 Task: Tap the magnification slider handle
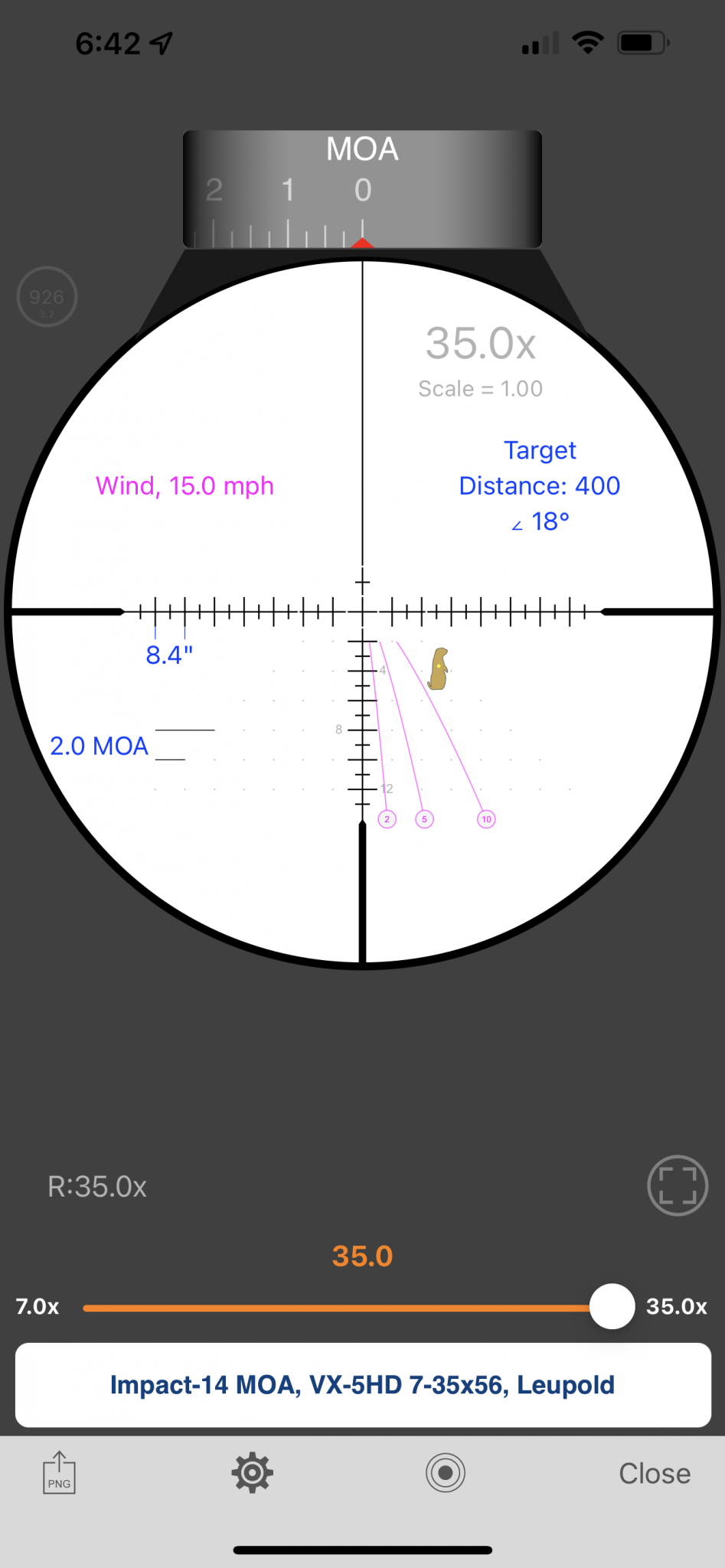tap(612, 1307)
